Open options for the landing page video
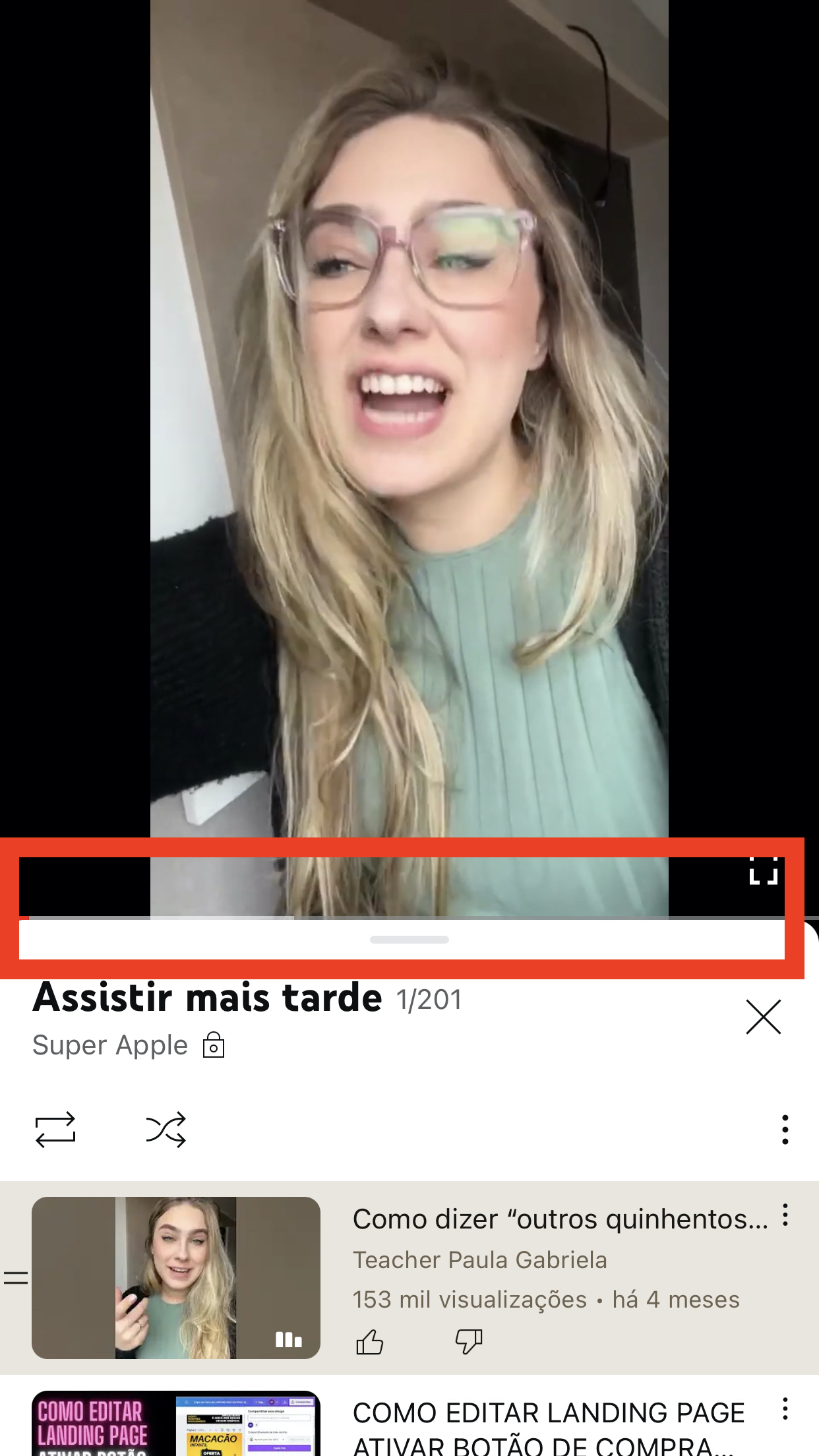 (x=785, y=1409)
